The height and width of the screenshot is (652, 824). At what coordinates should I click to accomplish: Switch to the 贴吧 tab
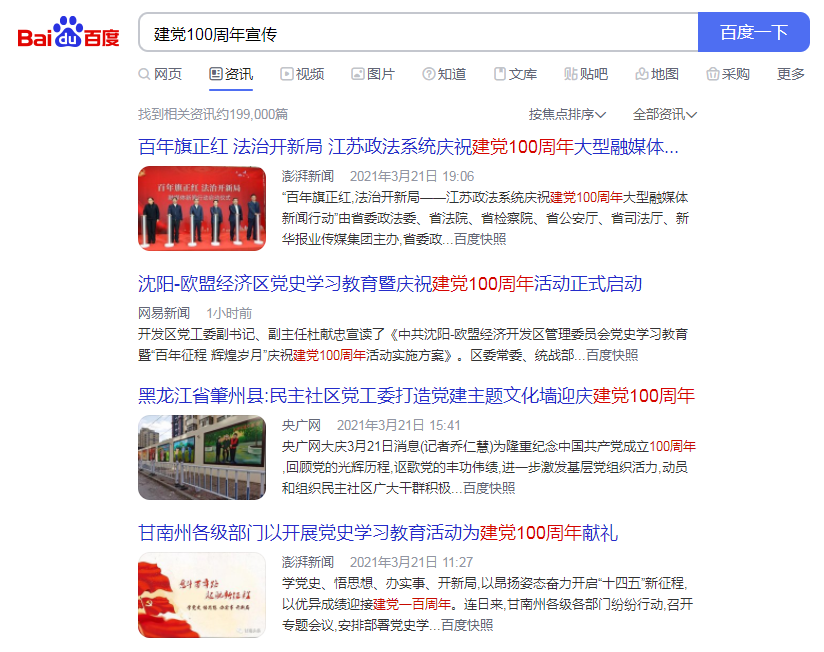[x=586, y=74]
